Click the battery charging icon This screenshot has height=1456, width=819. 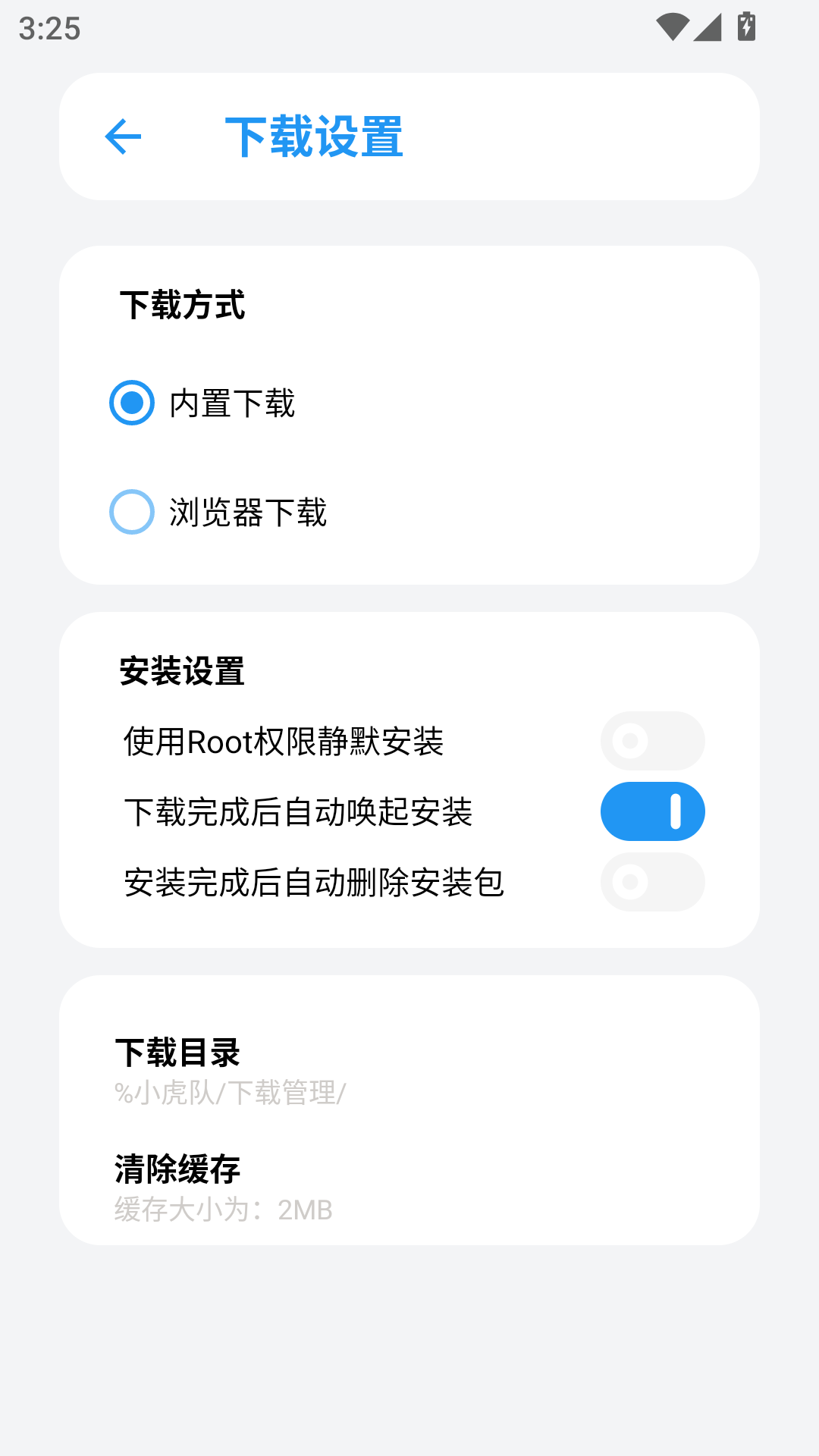click(746, 25)
